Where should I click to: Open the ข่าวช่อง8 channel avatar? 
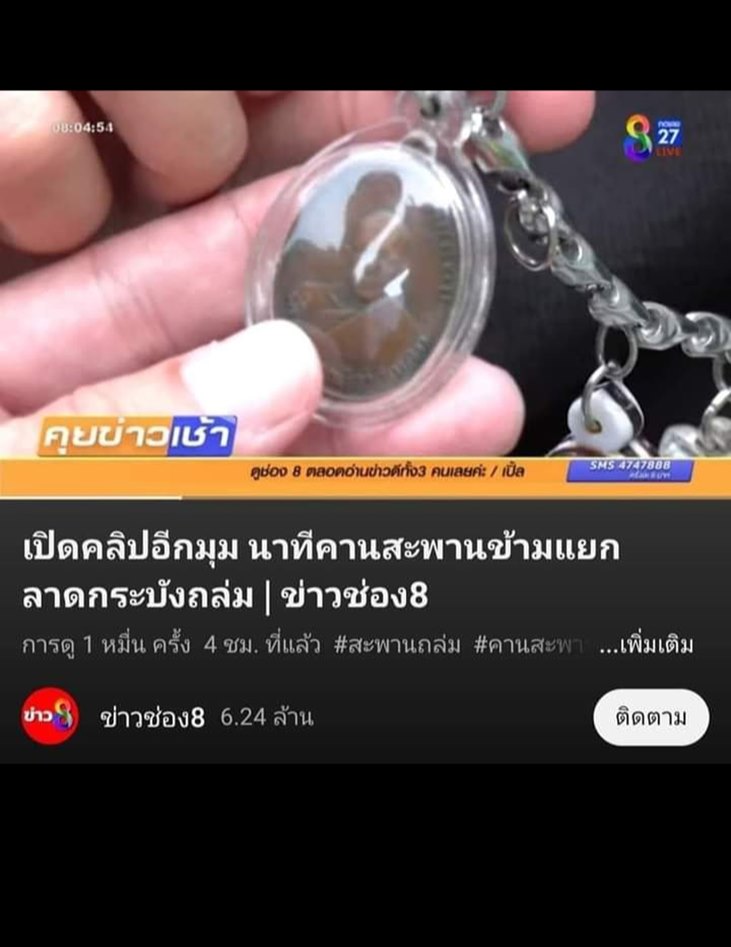pos(50,717)
